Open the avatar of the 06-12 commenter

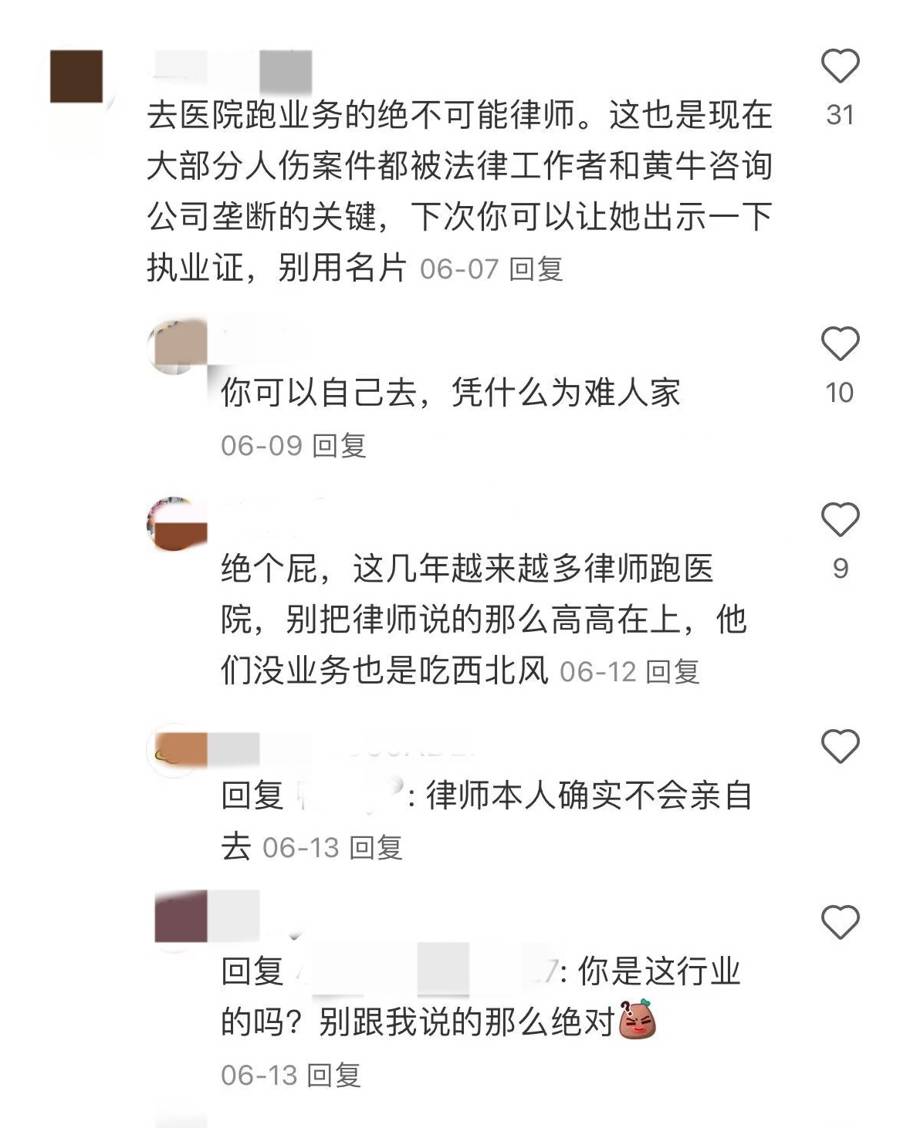coord(177,526)
